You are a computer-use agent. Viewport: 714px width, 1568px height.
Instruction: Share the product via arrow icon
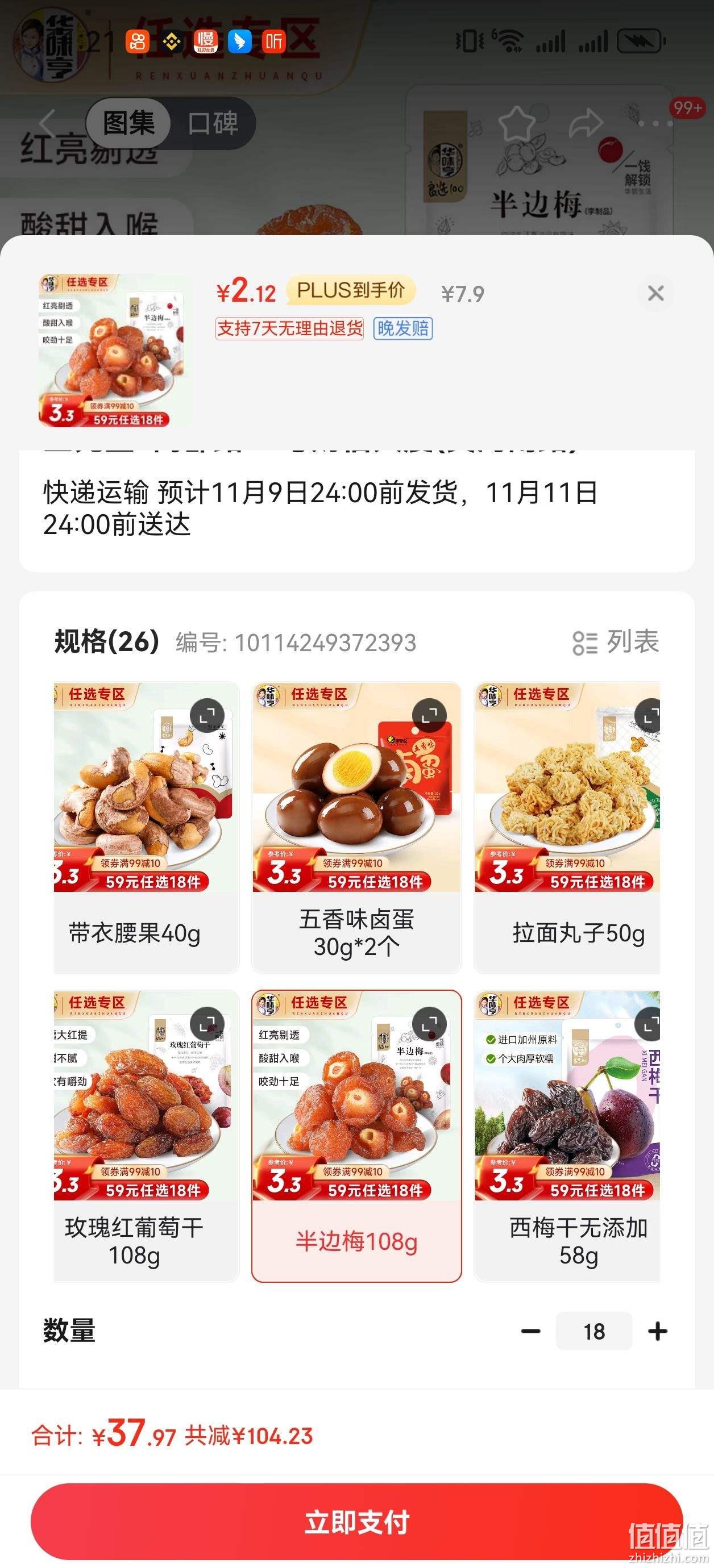pyautogui.click(x=585, y=123)
